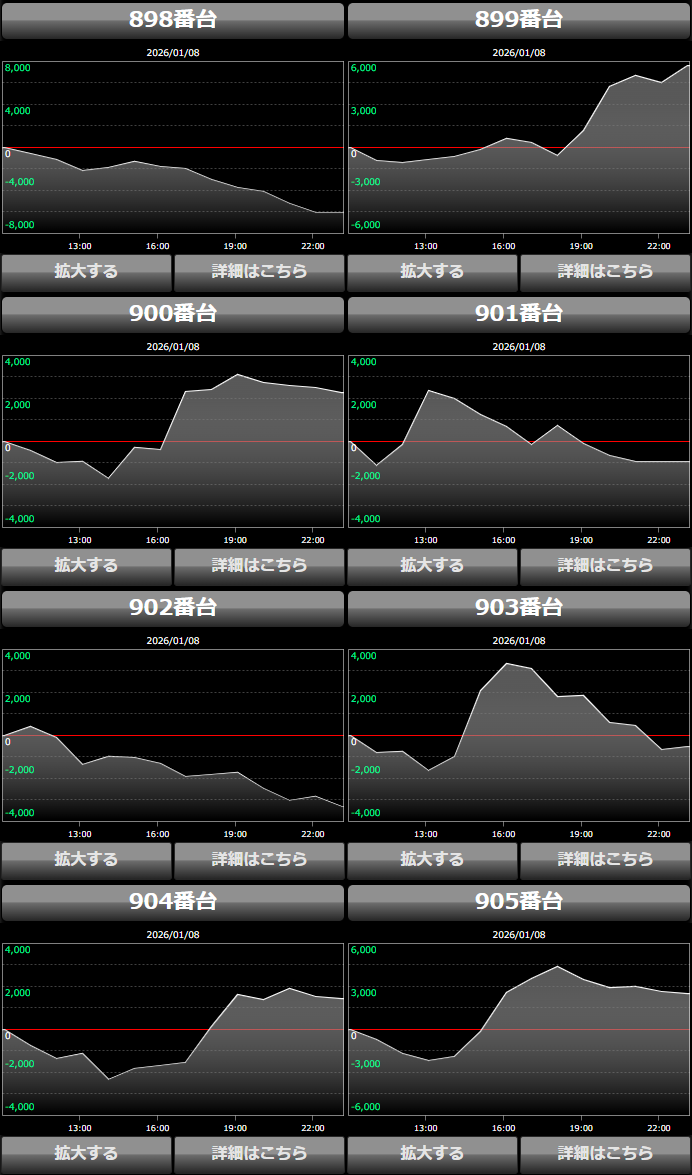Select the 901番台 title bar
Image resolution: width=692 pixels, height=1175 pixels.
519,314
